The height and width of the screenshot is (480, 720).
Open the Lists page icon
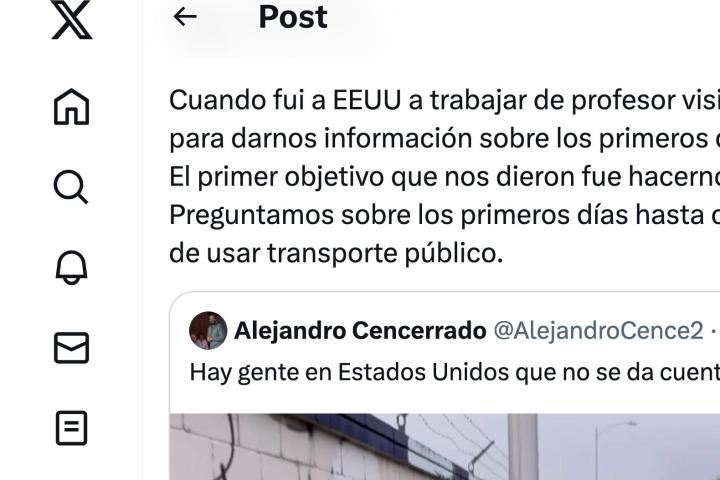71,427
